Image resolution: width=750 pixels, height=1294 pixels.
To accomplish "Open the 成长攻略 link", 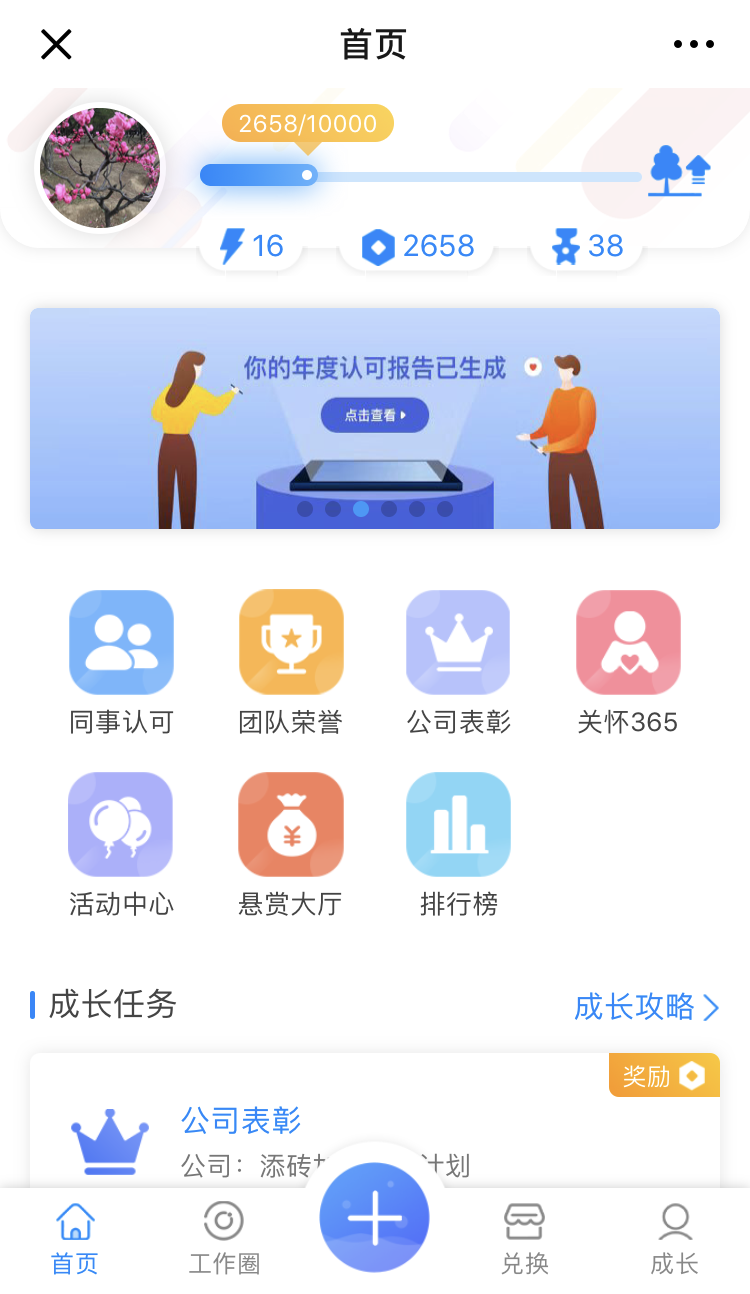I will [x=647, y=1007].
